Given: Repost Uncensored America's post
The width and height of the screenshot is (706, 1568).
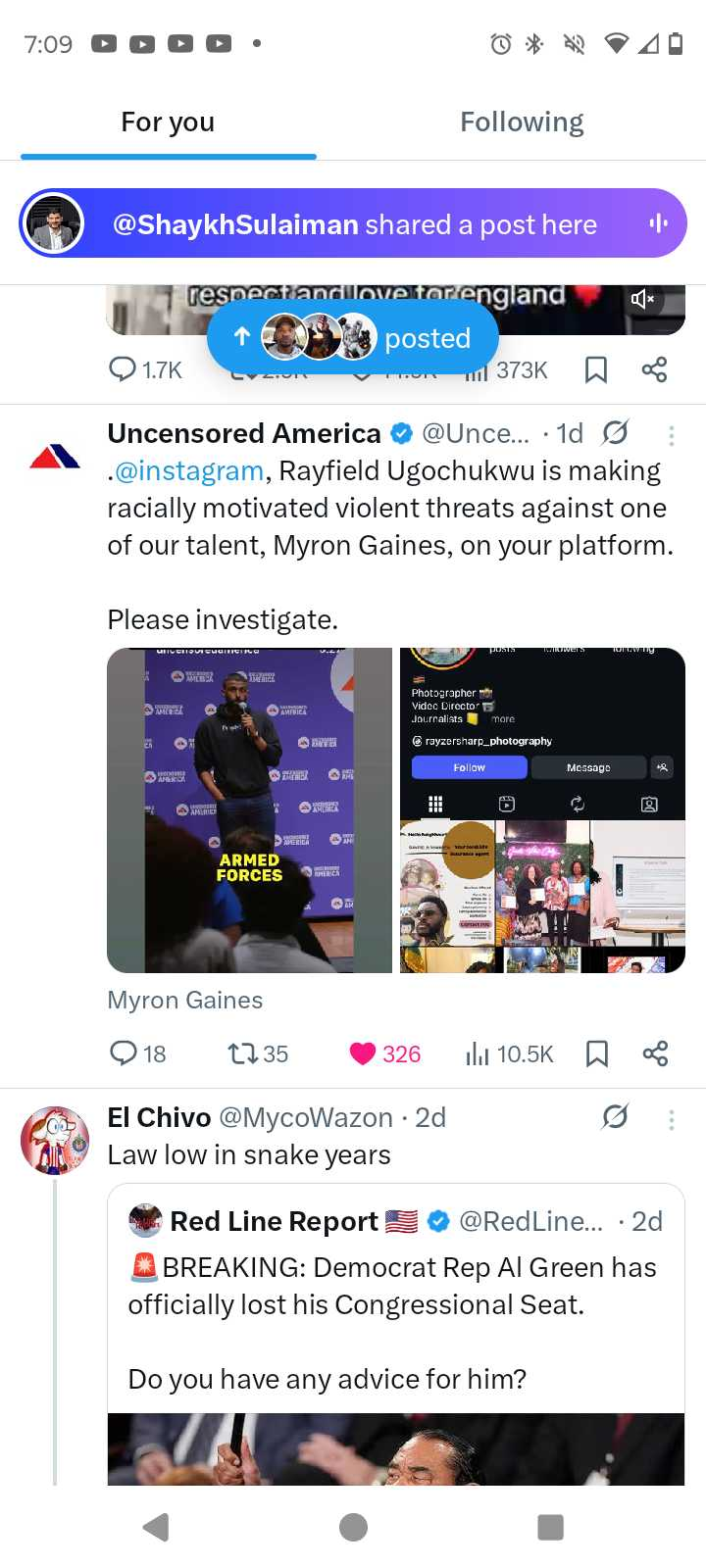Looking at the screenshot, I should tap(258, 1053).
